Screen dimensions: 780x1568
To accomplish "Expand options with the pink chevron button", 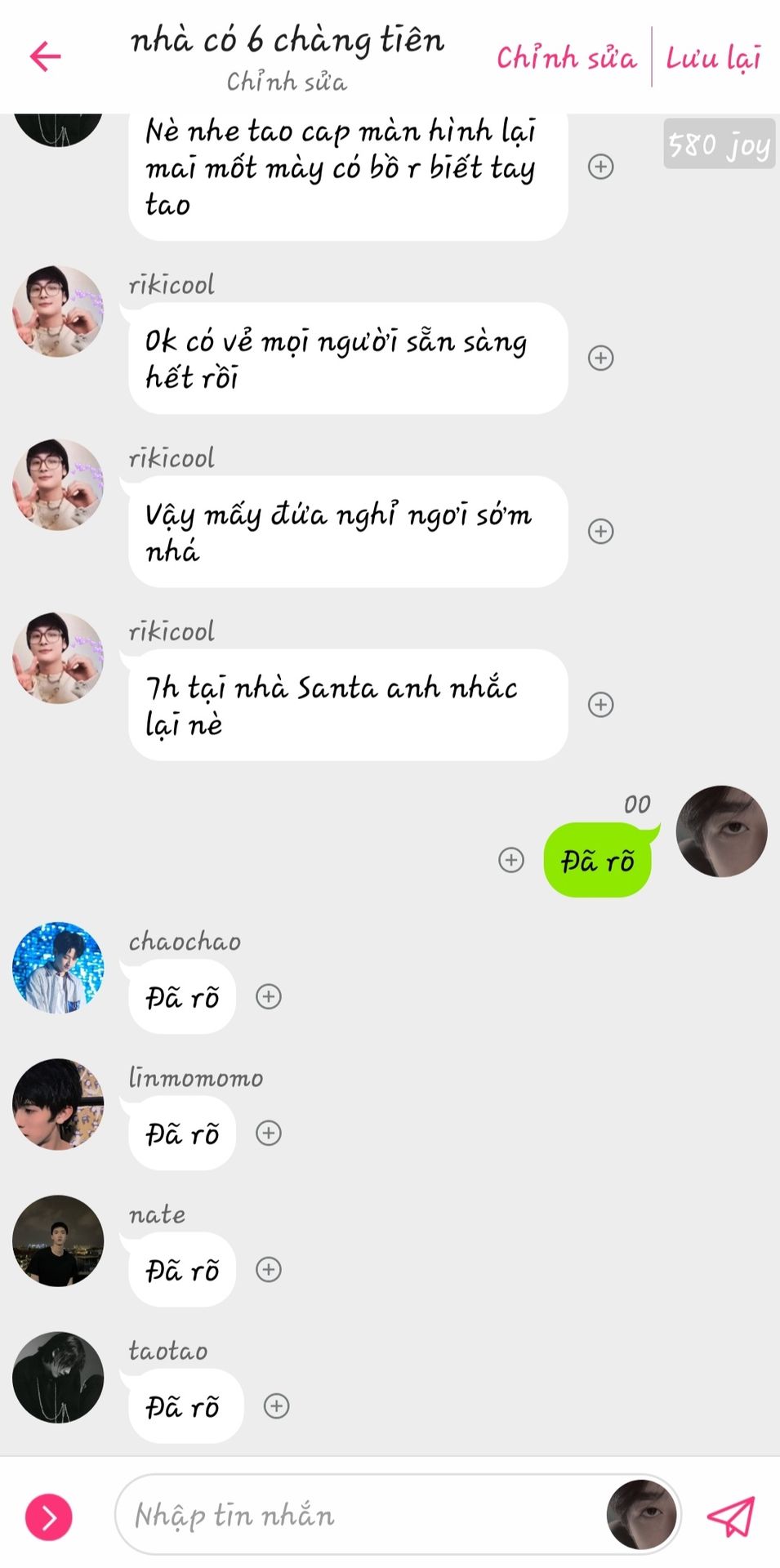I will 49,1517.
